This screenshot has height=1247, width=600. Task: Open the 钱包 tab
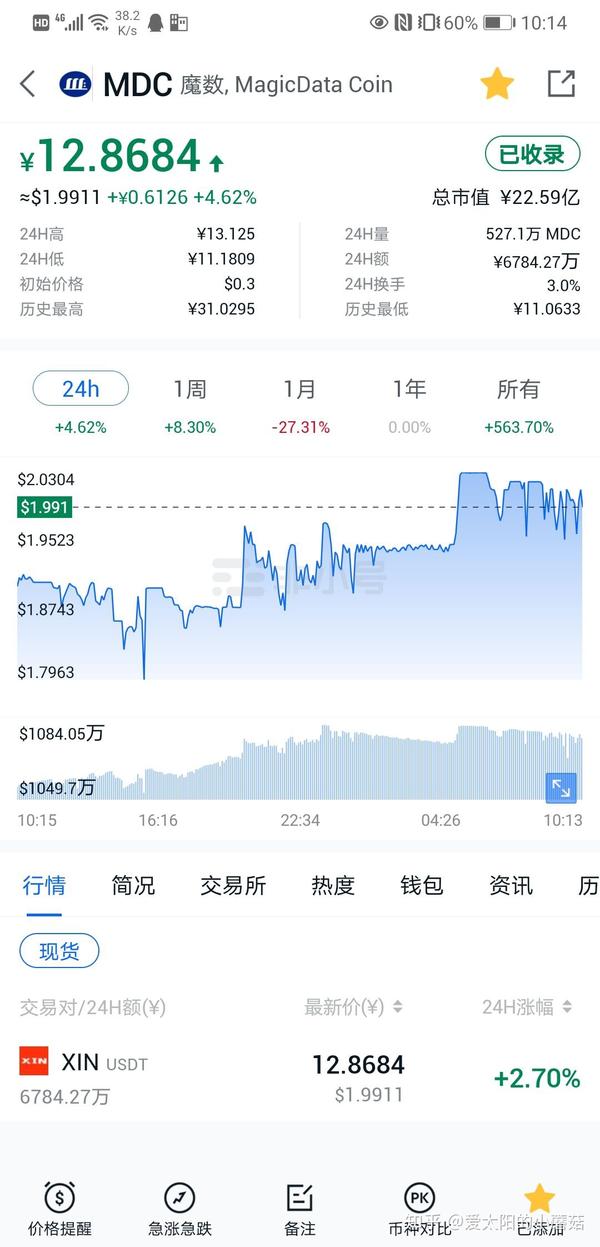point(421,885)
